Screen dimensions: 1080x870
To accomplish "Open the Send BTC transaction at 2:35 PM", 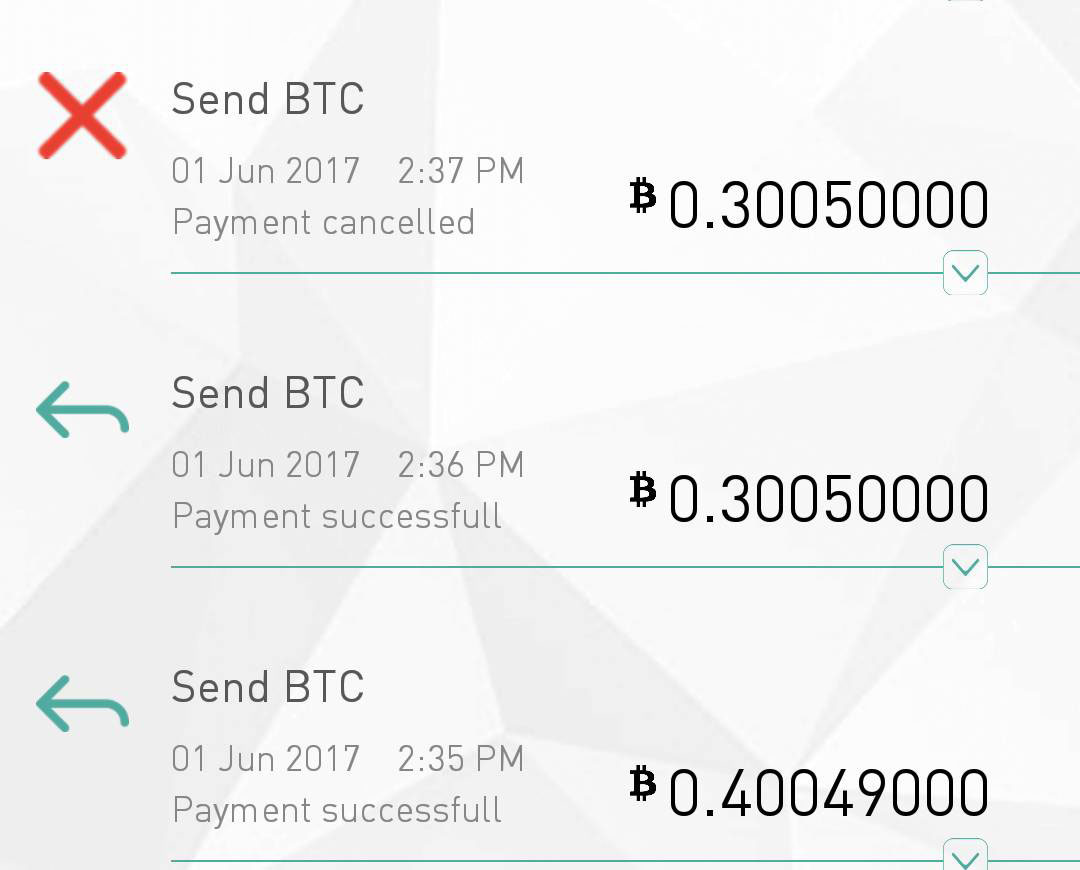I will (x=268, y=688).
